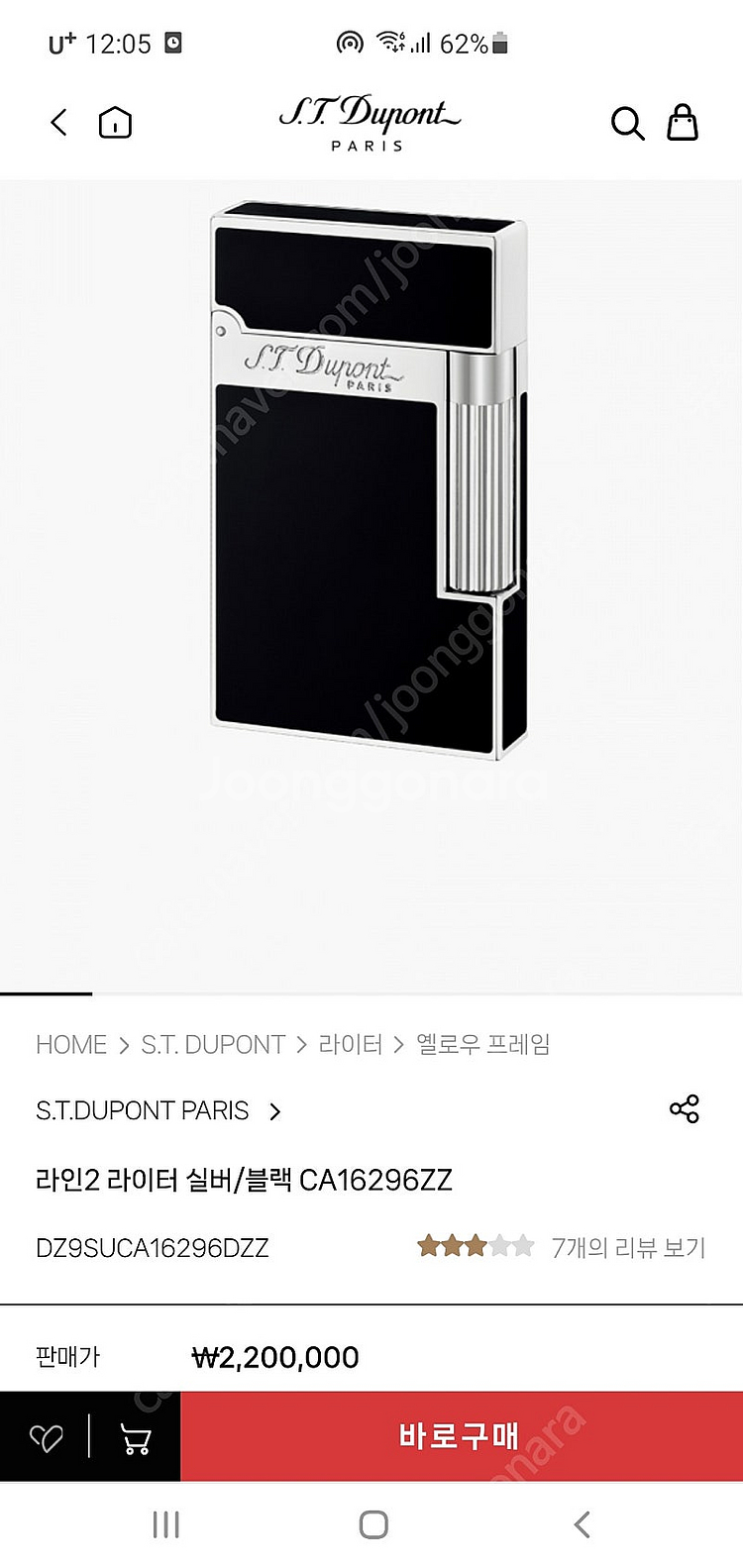
Task: Open the S.T. DUPONT breadcrumb
Action: pos(213,1045)
